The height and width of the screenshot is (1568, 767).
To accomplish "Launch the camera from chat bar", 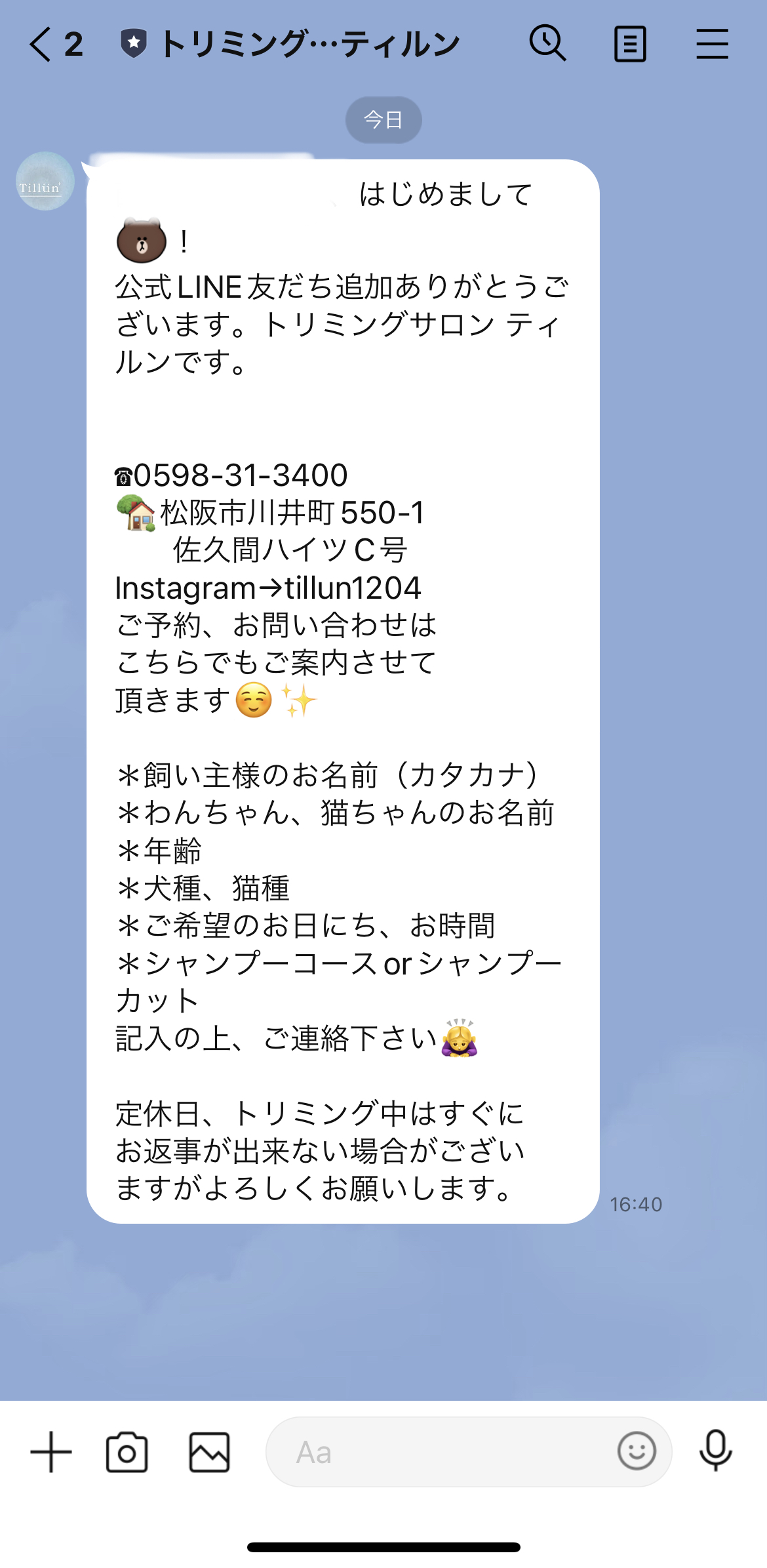I will 127,1452.
